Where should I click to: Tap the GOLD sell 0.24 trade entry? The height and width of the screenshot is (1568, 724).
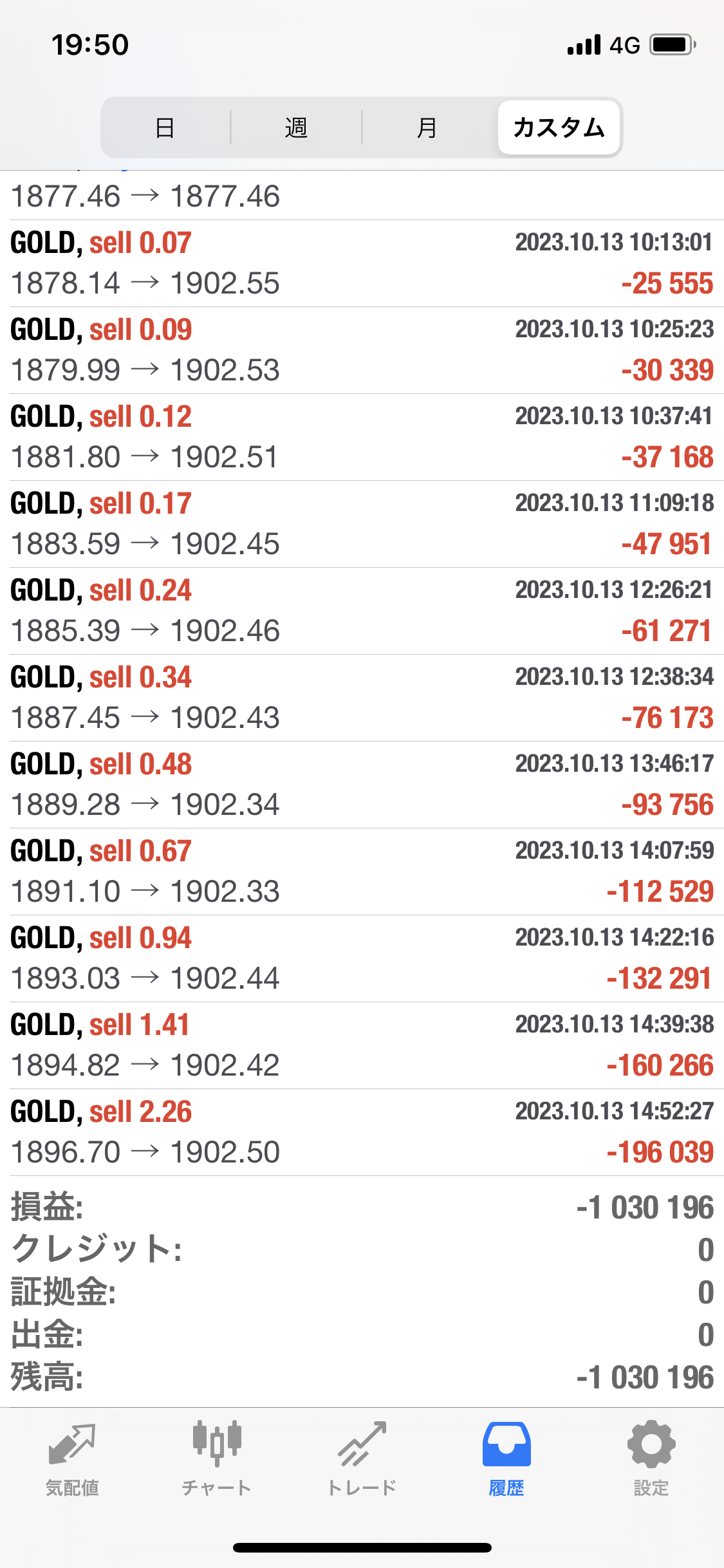[362, 611]
